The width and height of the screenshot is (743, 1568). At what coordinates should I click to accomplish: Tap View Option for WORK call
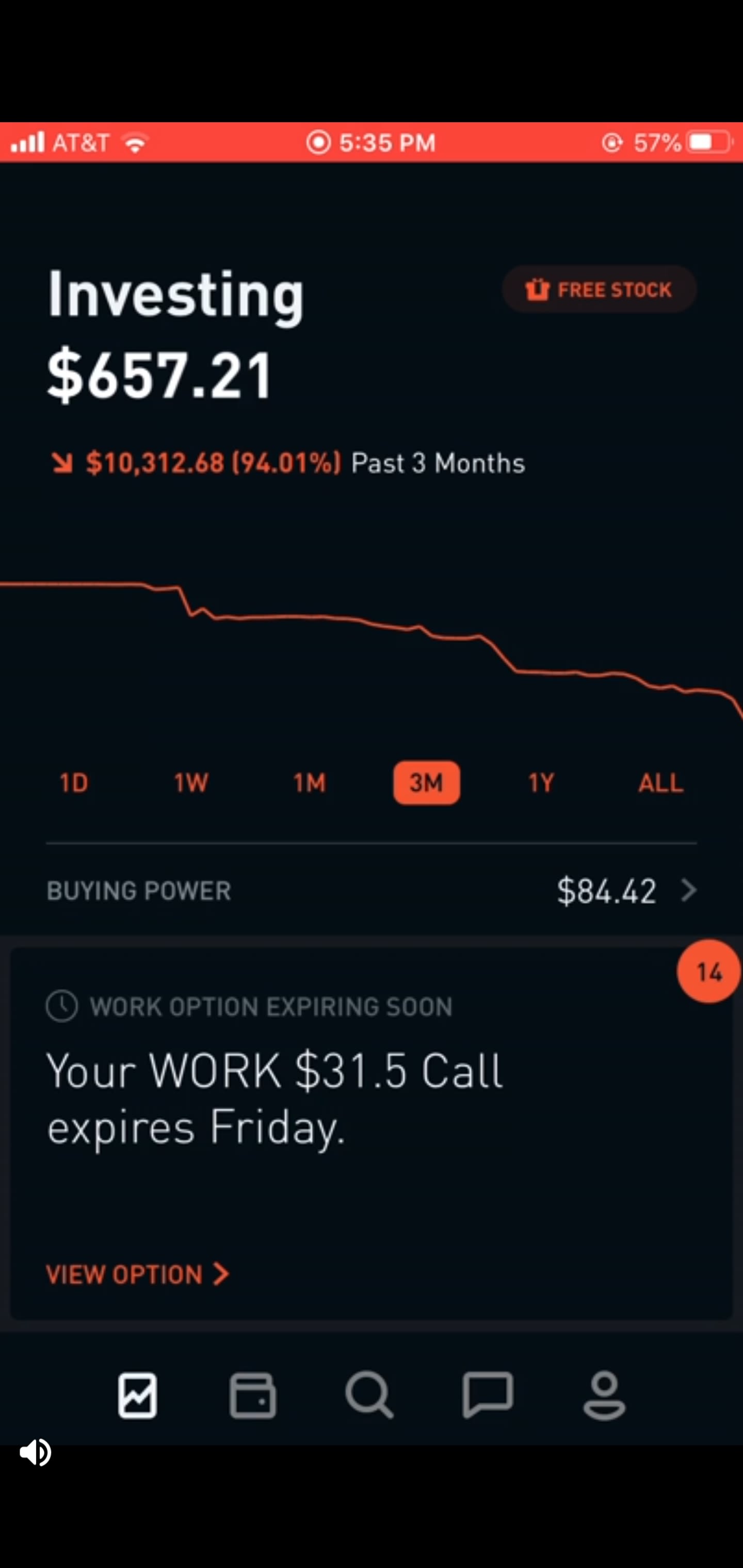tap(137, 1274)
